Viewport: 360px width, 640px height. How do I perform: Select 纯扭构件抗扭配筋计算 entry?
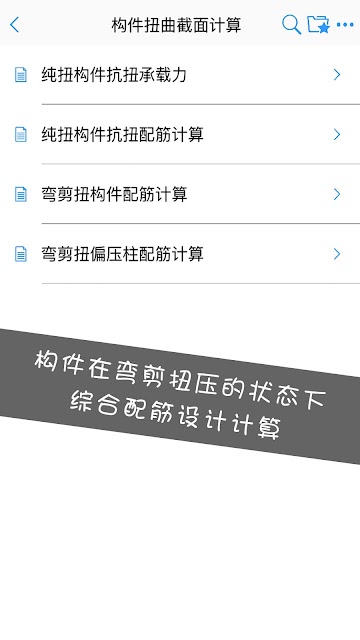180,134
